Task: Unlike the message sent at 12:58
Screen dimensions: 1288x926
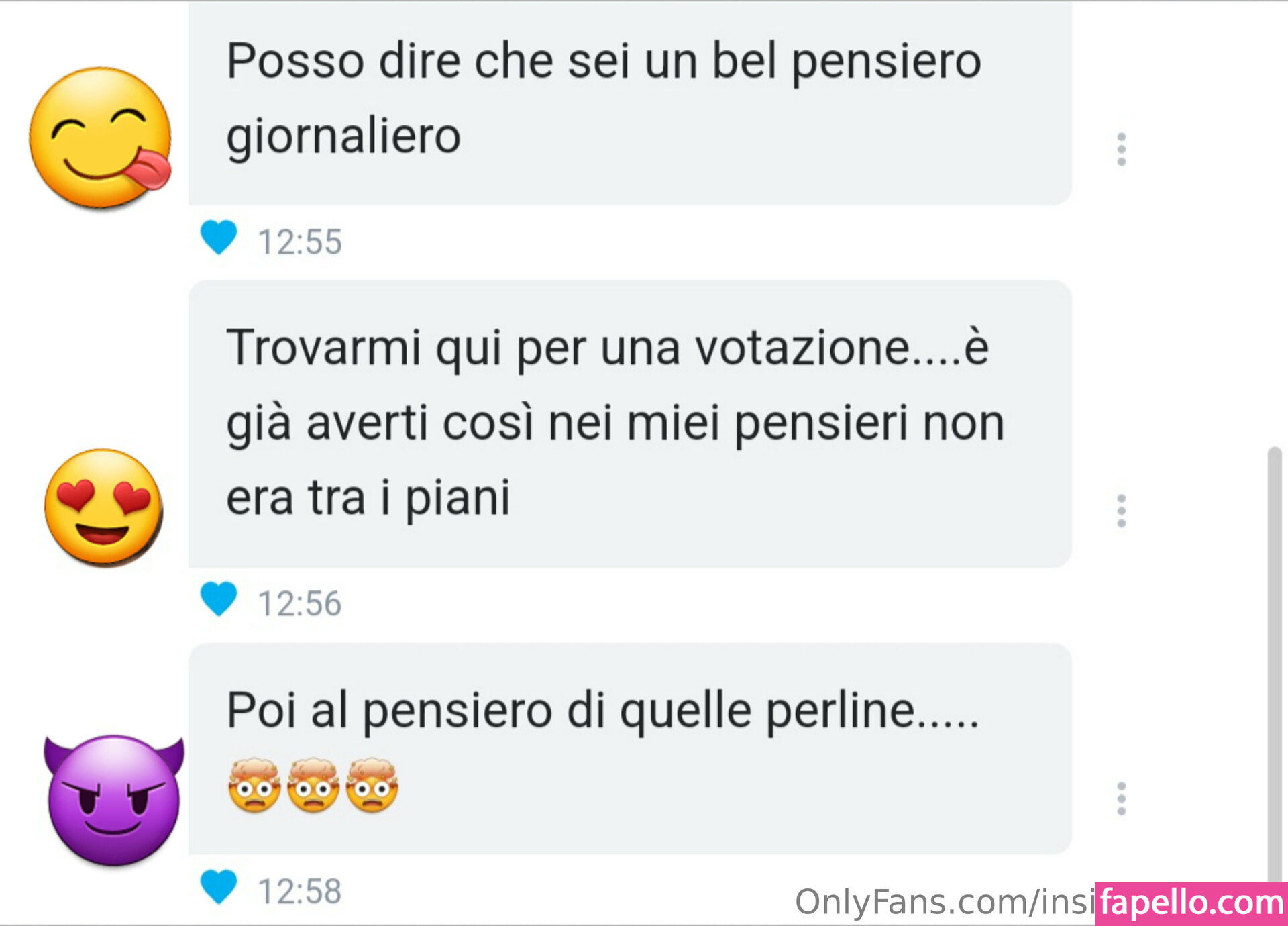Action: click(x=219, y=886)
